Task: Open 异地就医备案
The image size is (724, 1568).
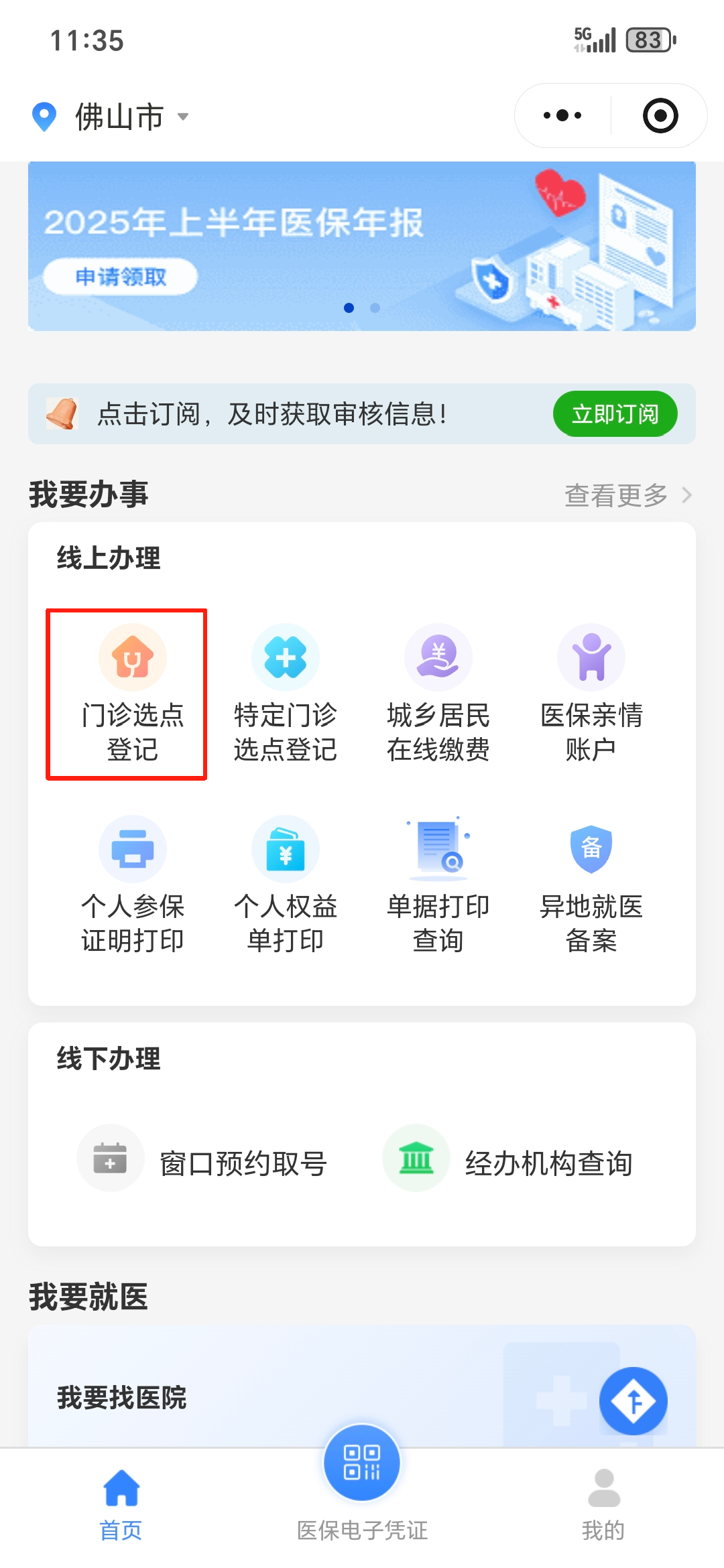Action: (x=591, y=885)
